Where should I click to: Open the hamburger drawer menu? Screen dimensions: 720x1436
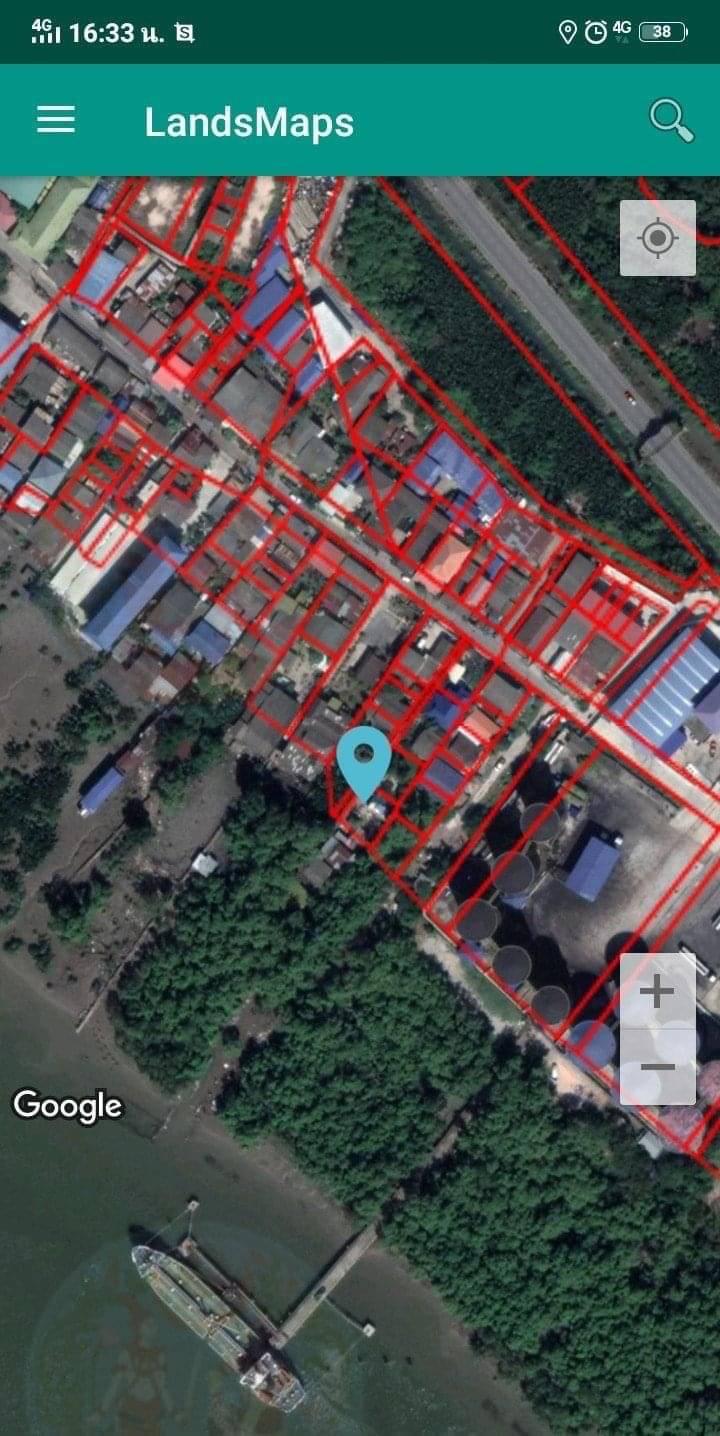(x=56, y=121)
